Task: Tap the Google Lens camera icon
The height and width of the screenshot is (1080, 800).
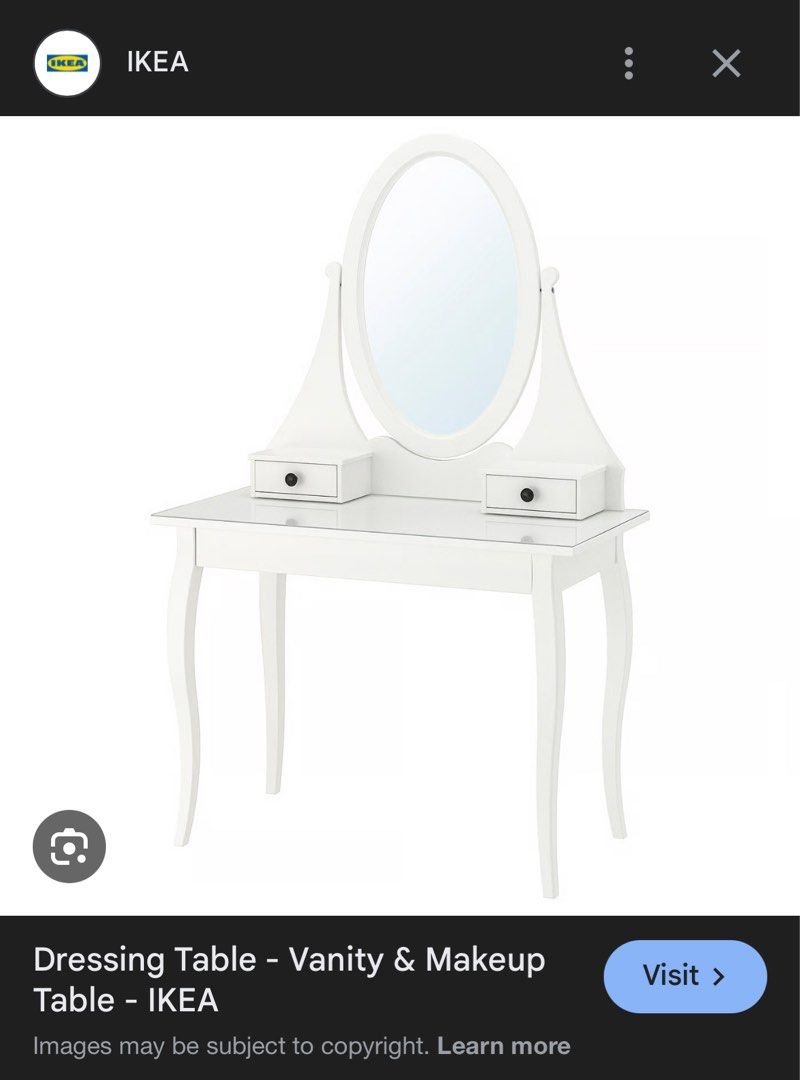Action: [68, 846]
